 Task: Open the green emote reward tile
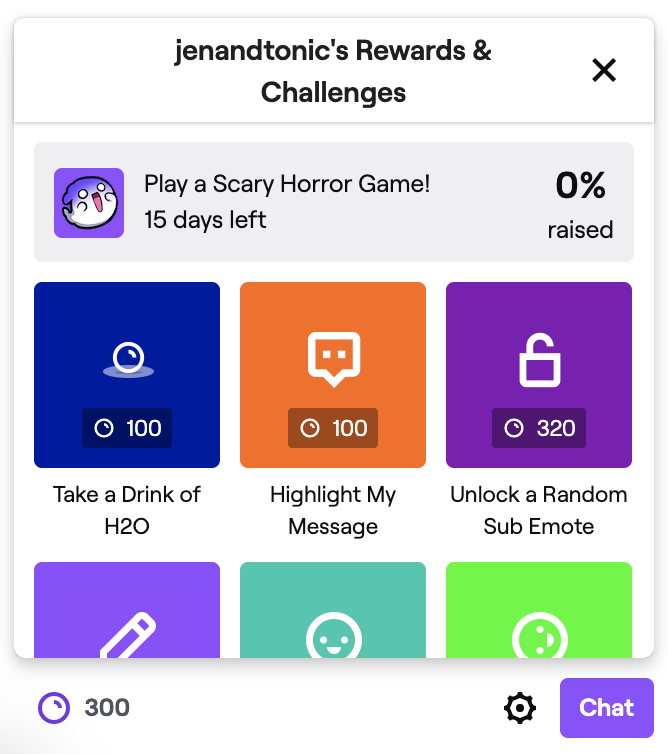tap(539, 610)
